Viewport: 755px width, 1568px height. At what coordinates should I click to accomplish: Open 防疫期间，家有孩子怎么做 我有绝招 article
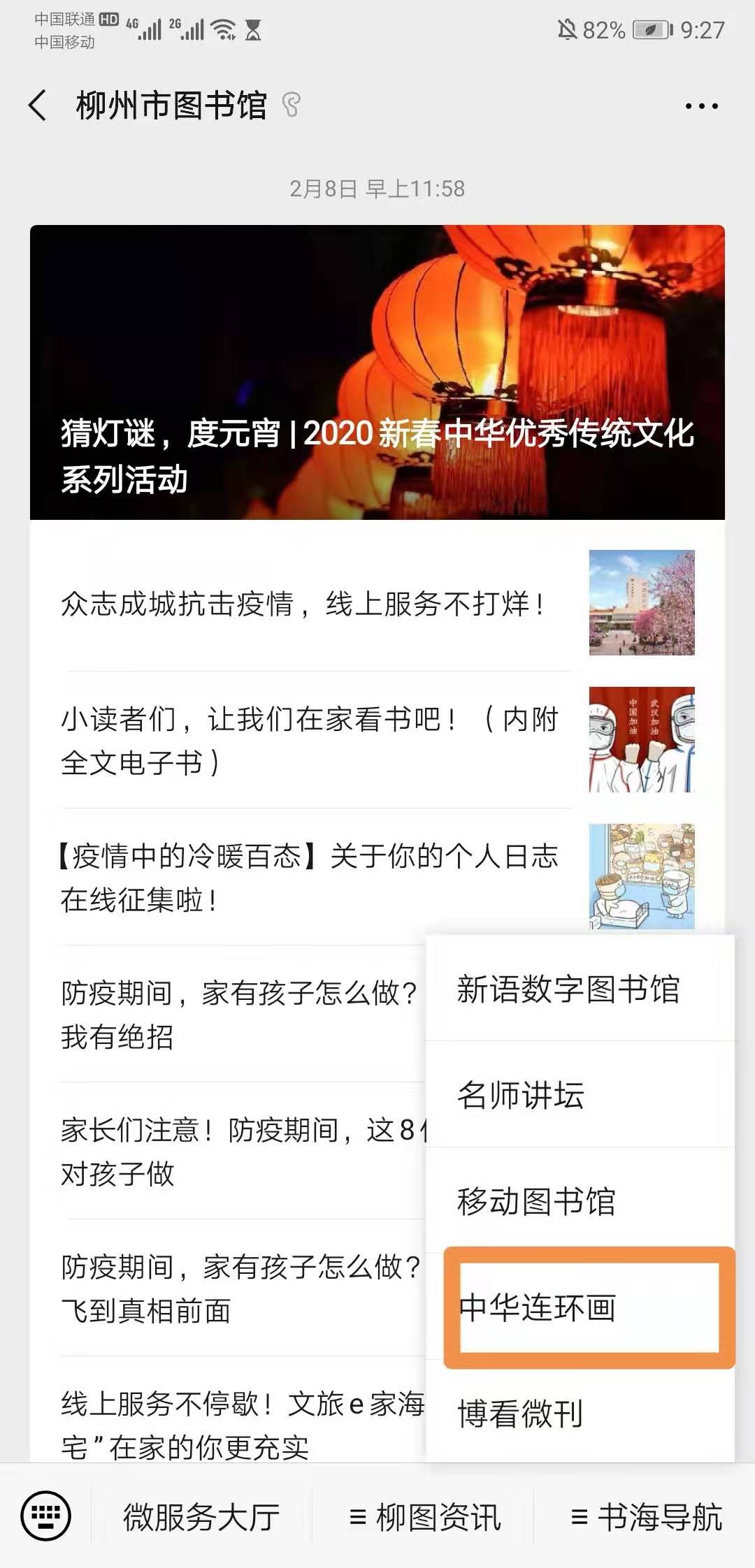pos(238,1014)
